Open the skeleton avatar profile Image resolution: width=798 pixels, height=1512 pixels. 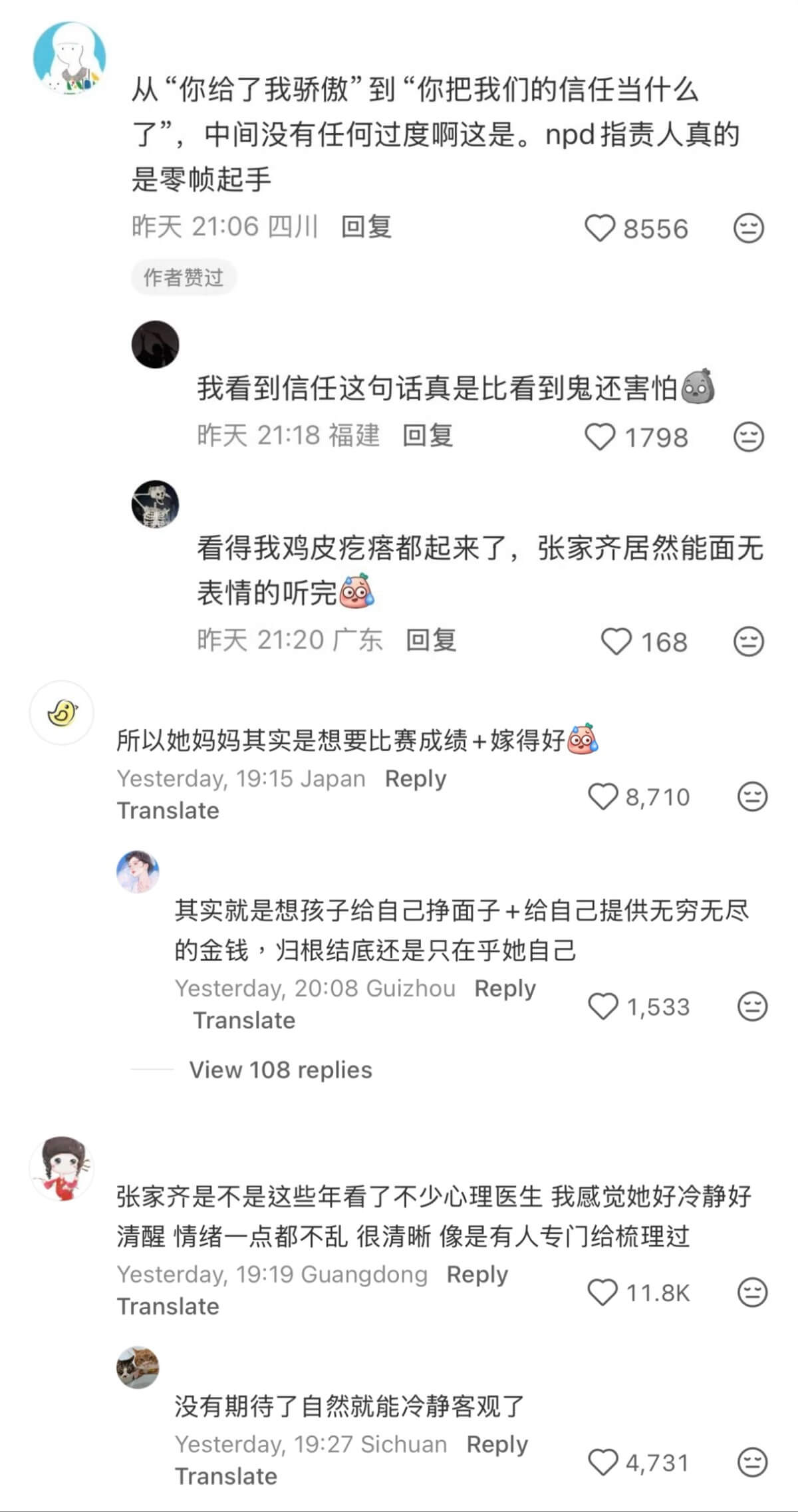[x=155, y=504]
